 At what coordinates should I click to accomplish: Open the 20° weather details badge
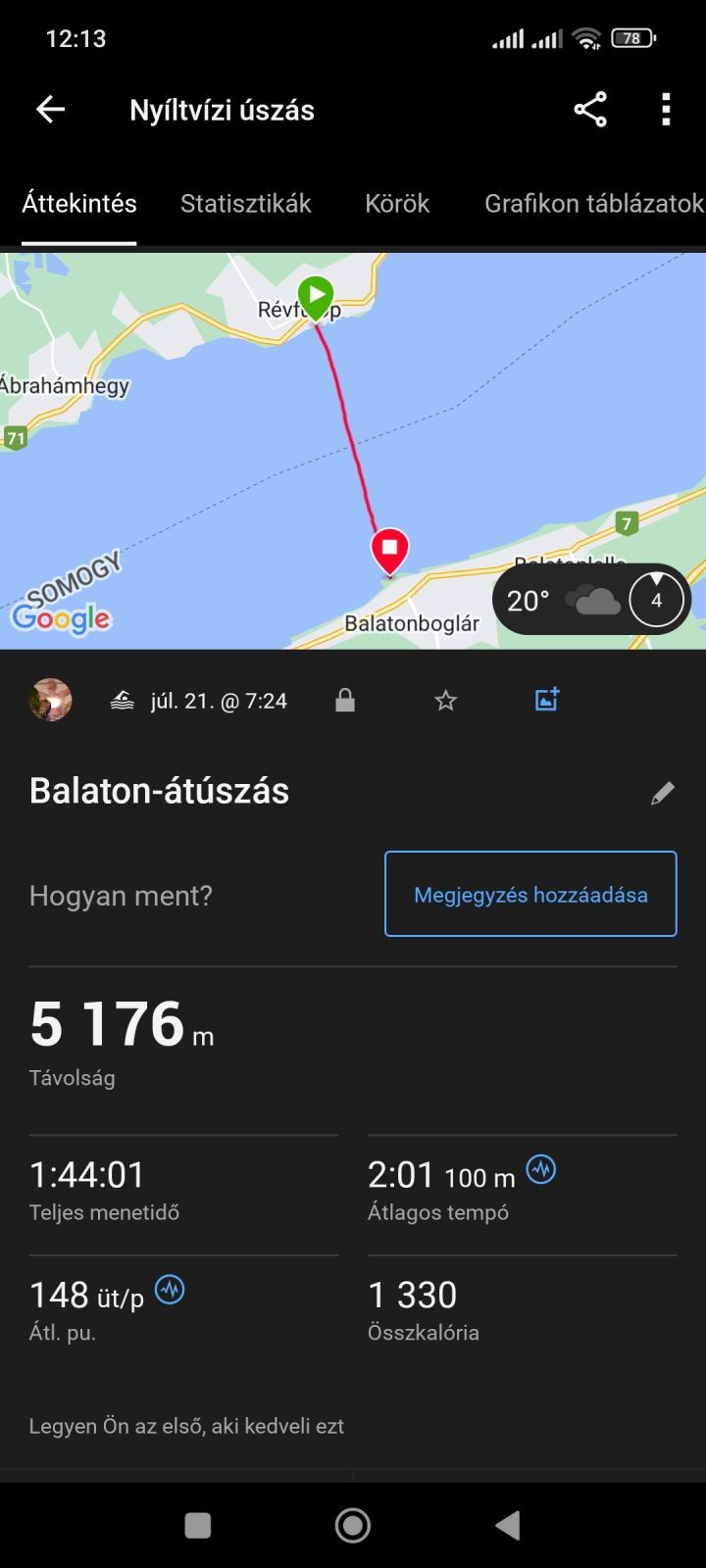(x=591, y=600)
